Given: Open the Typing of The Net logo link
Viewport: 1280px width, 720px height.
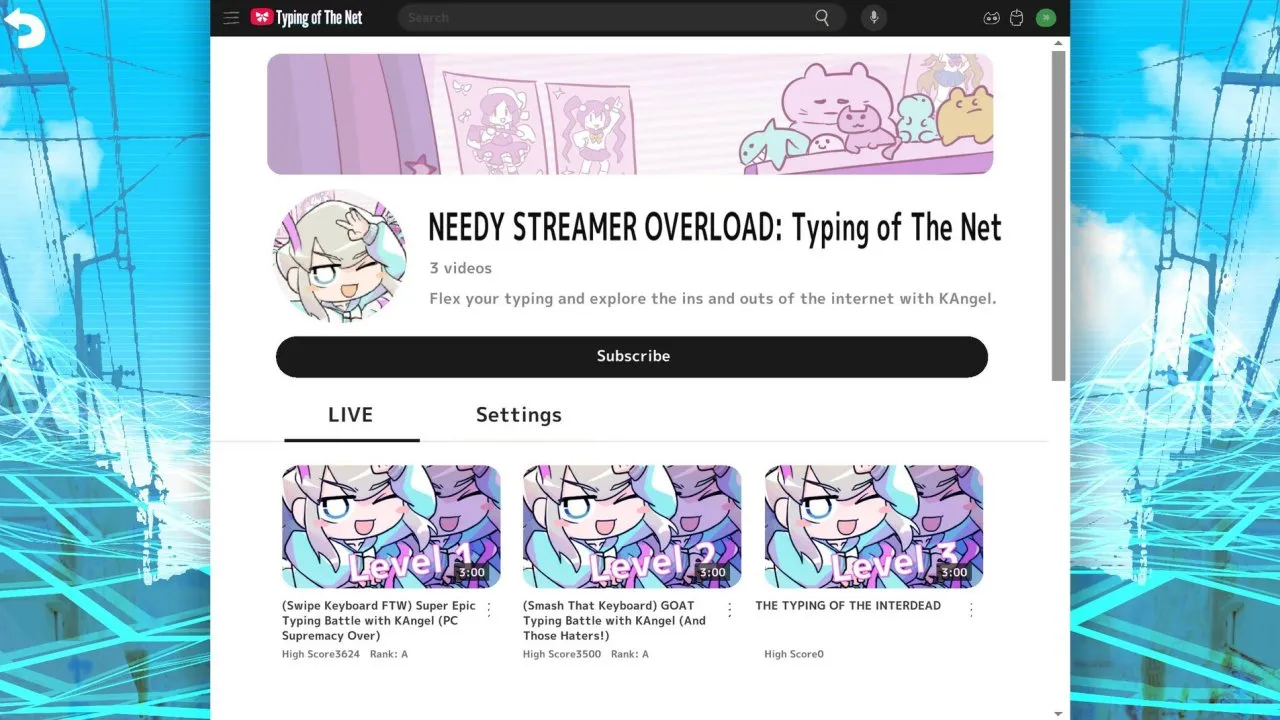Looking at the screenshot, I should click(x=306, y=17).
